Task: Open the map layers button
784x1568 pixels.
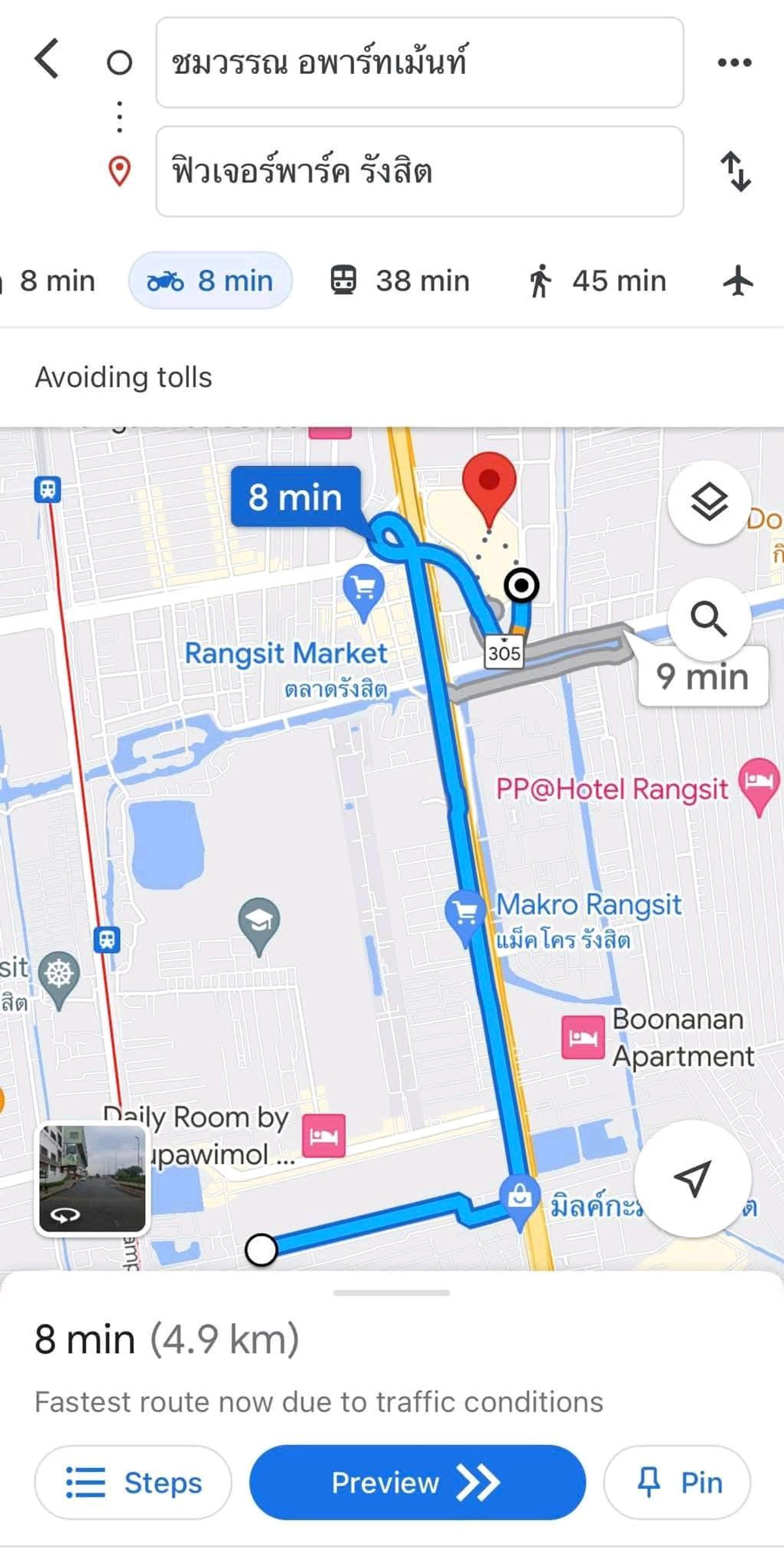Action: click(709, 502)
